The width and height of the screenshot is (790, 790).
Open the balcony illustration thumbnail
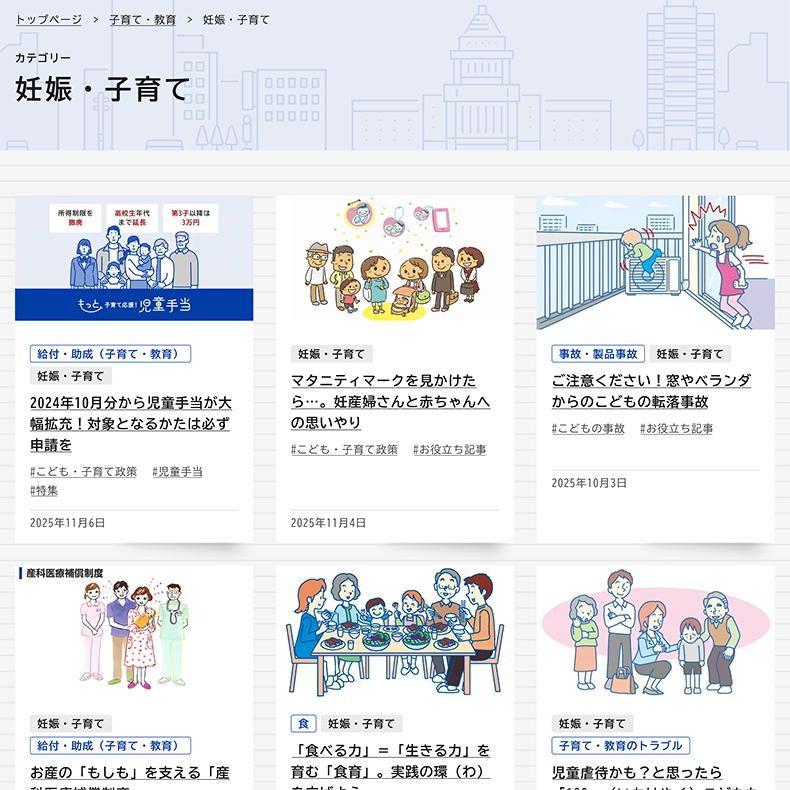(x=655, y=262)
